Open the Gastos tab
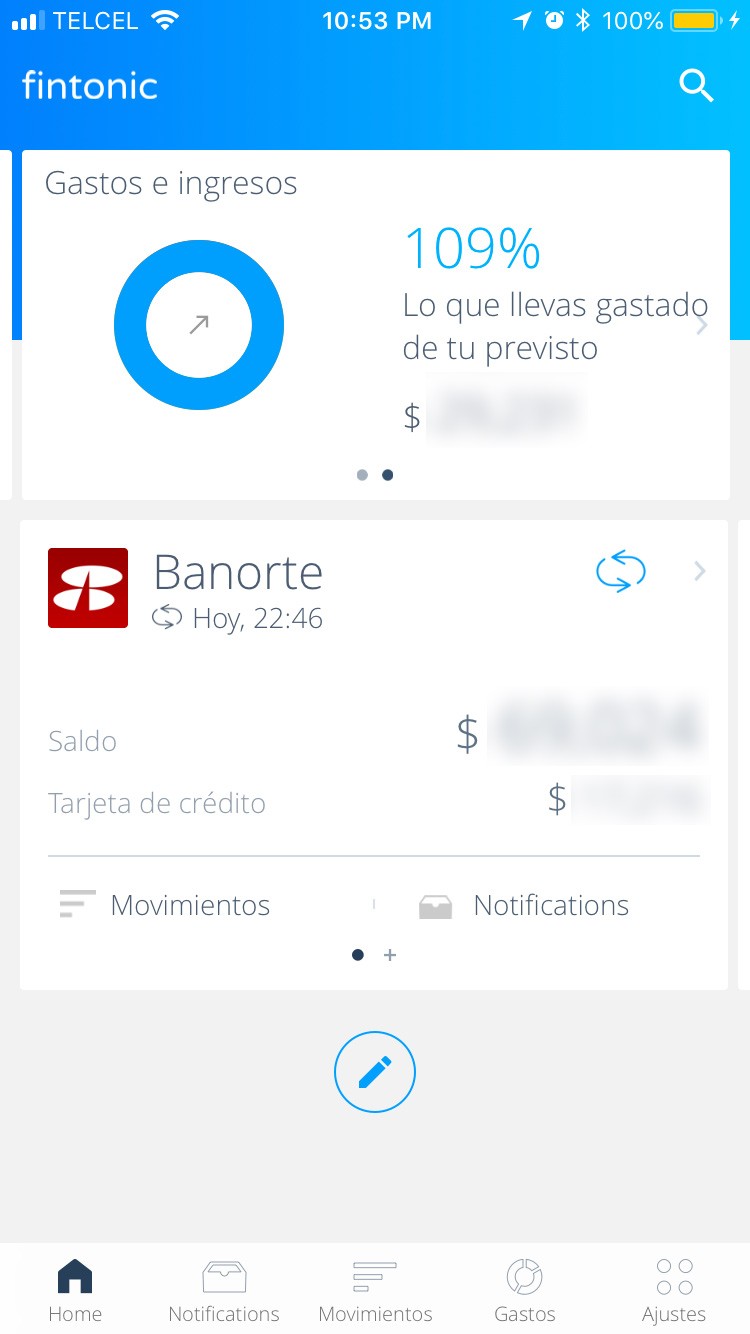This screenshot has height=1334, width=750. click(x=525, y=1291)
